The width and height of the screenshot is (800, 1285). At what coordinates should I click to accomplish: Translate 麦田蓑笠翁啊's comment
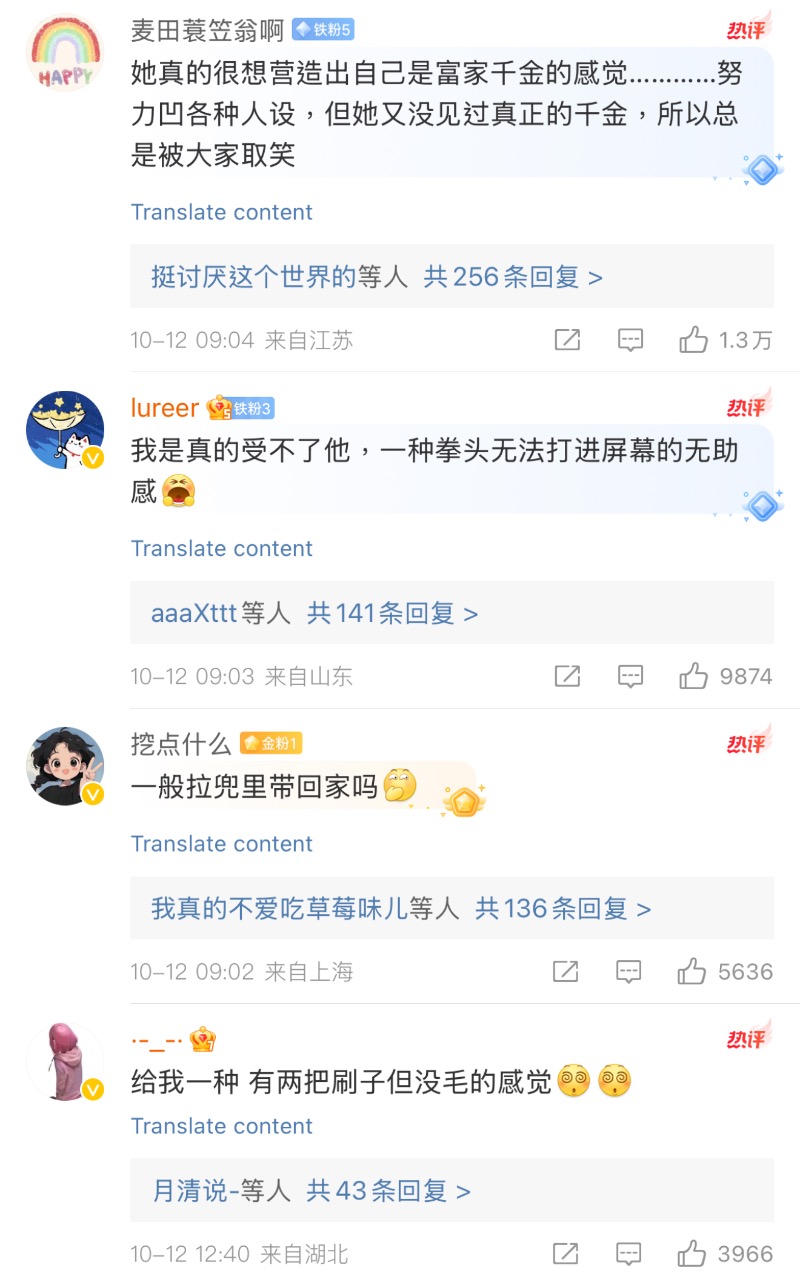221,212
